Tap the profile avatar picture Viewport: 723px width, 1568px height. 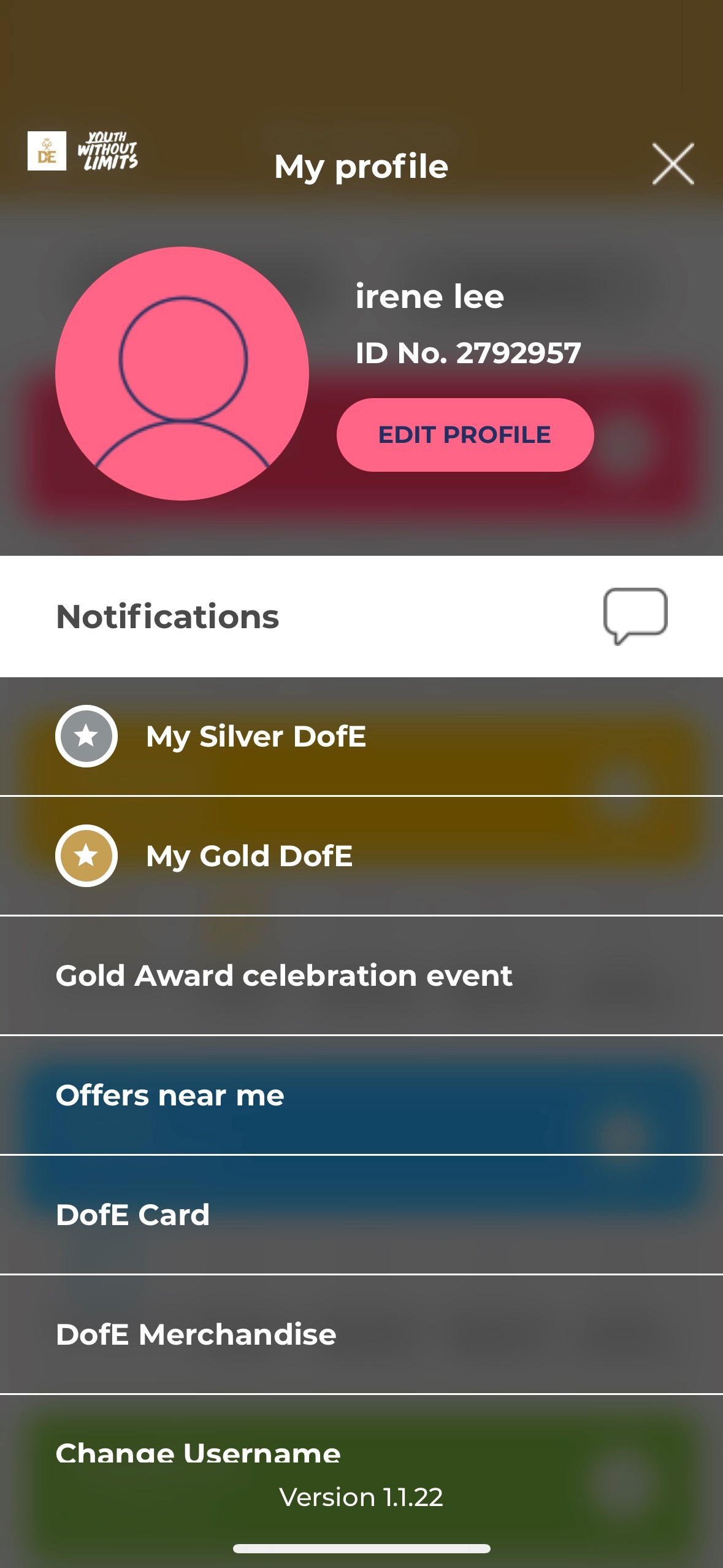(182, 374)
